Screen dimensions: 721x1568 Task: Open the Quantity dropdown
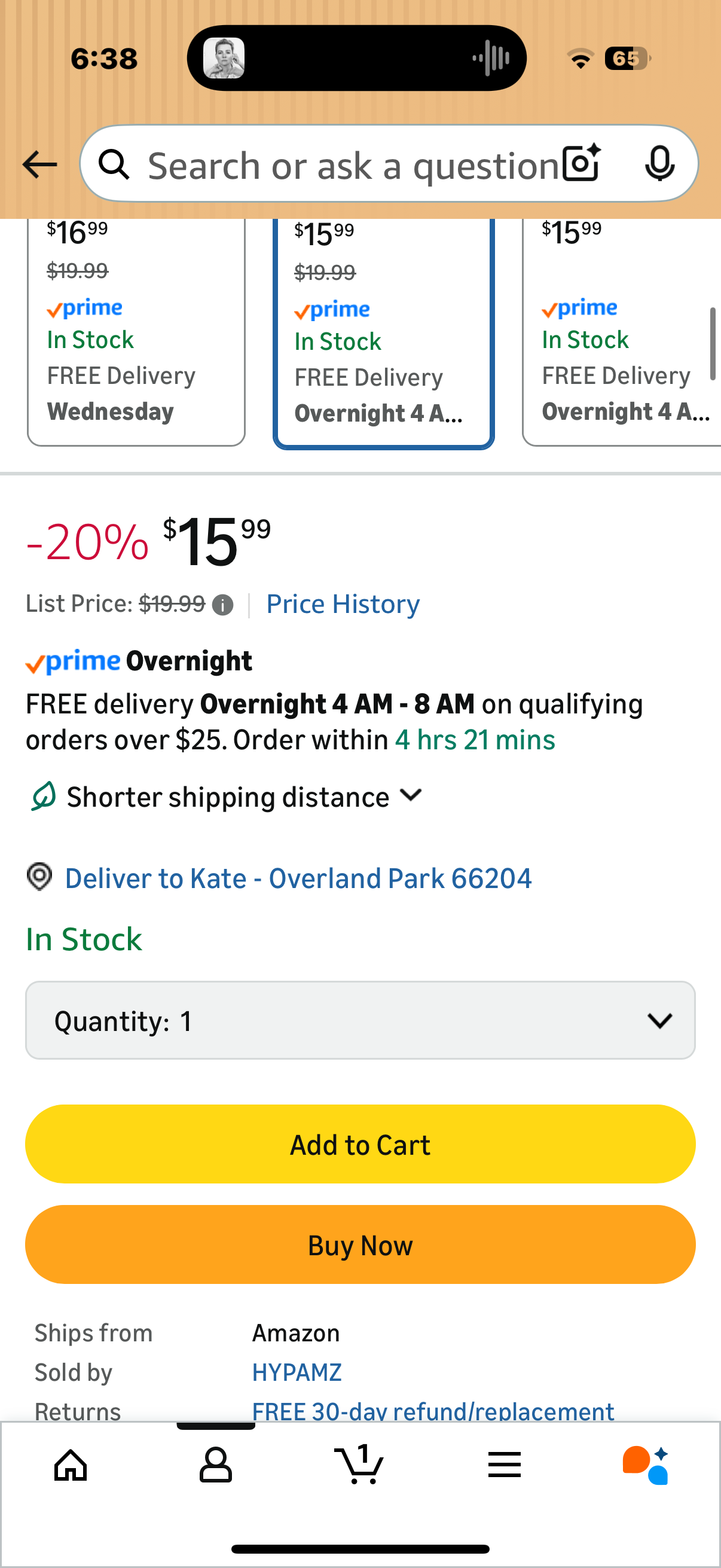(360, 1020)
